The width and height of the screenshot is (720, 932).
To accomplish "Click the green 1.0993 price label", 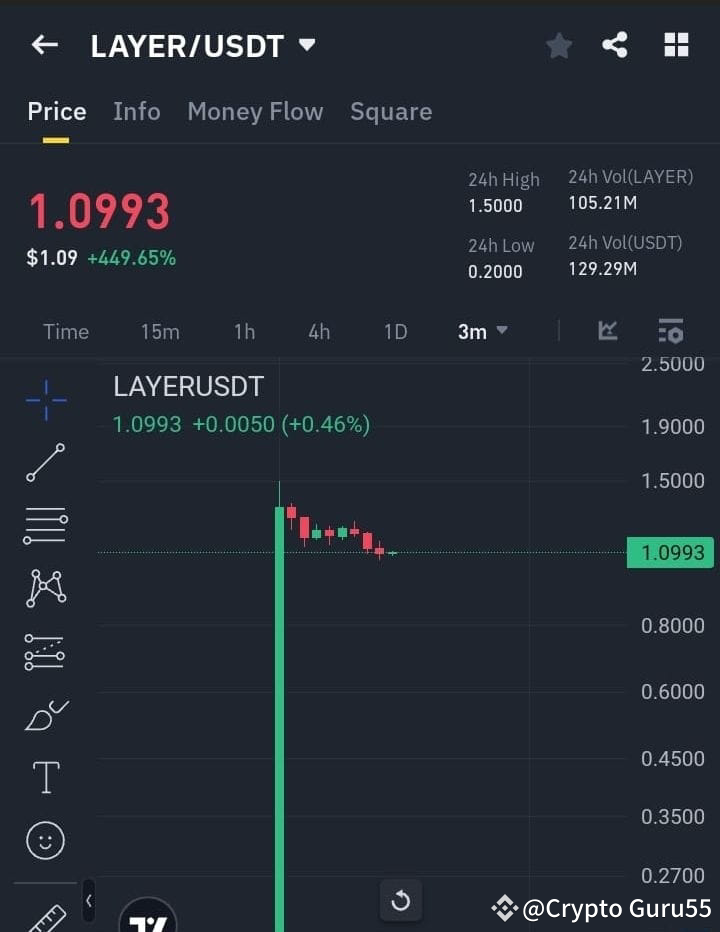I will pyautogui.click(x=670, y=552).
